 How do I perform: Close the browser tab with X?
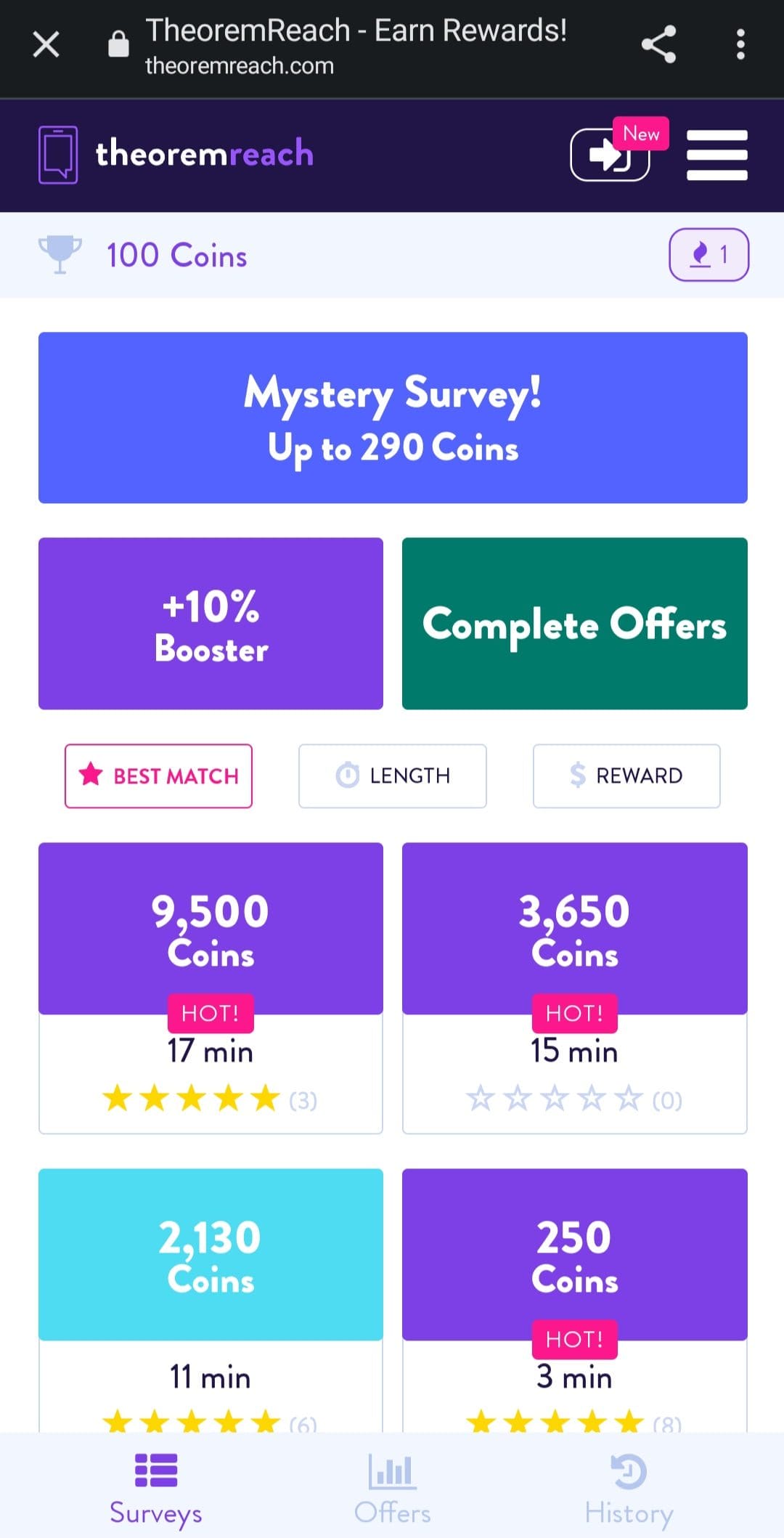point(46,45)
